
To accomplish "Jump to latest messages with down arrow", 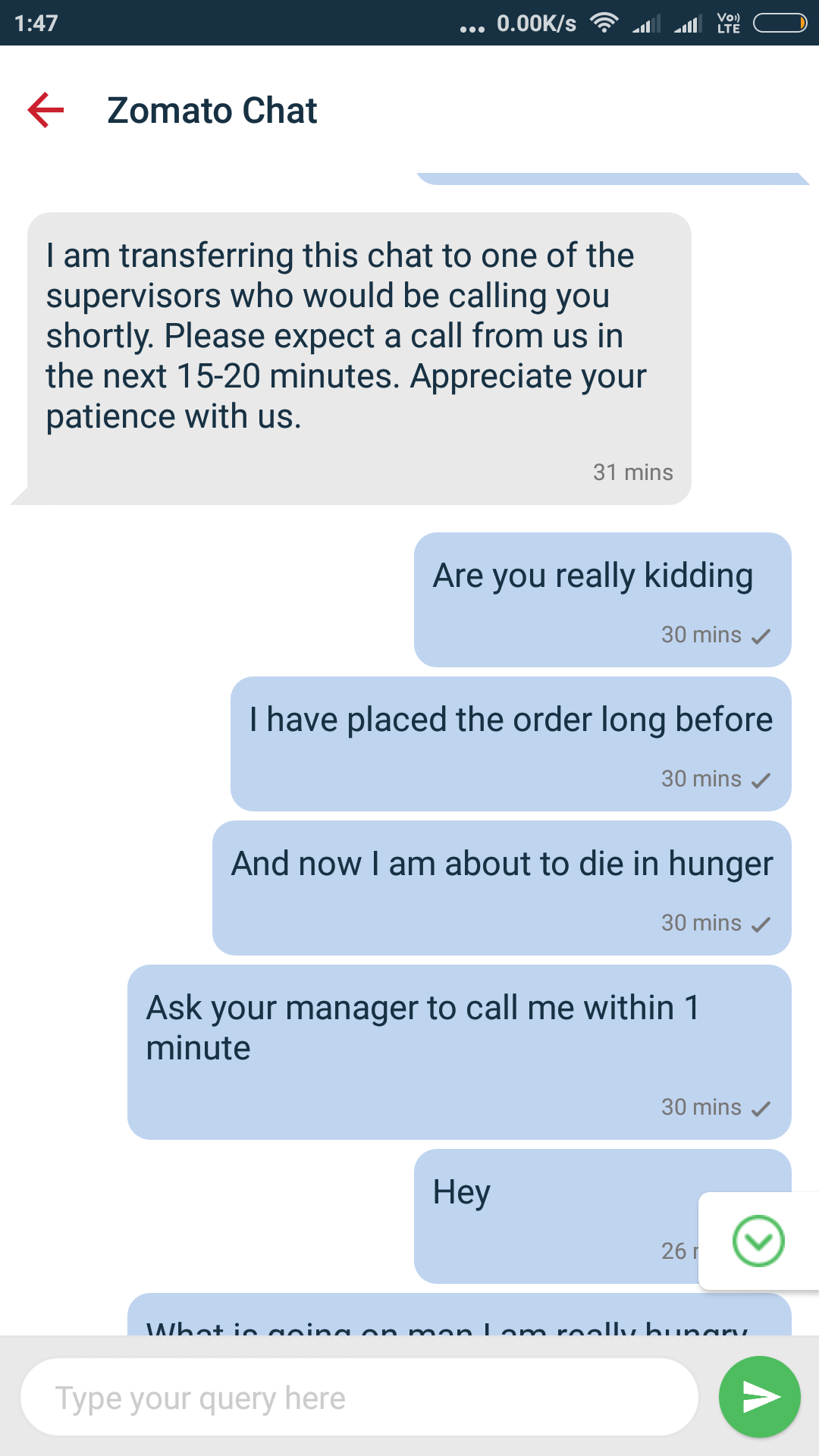I will pos(758,1241).
